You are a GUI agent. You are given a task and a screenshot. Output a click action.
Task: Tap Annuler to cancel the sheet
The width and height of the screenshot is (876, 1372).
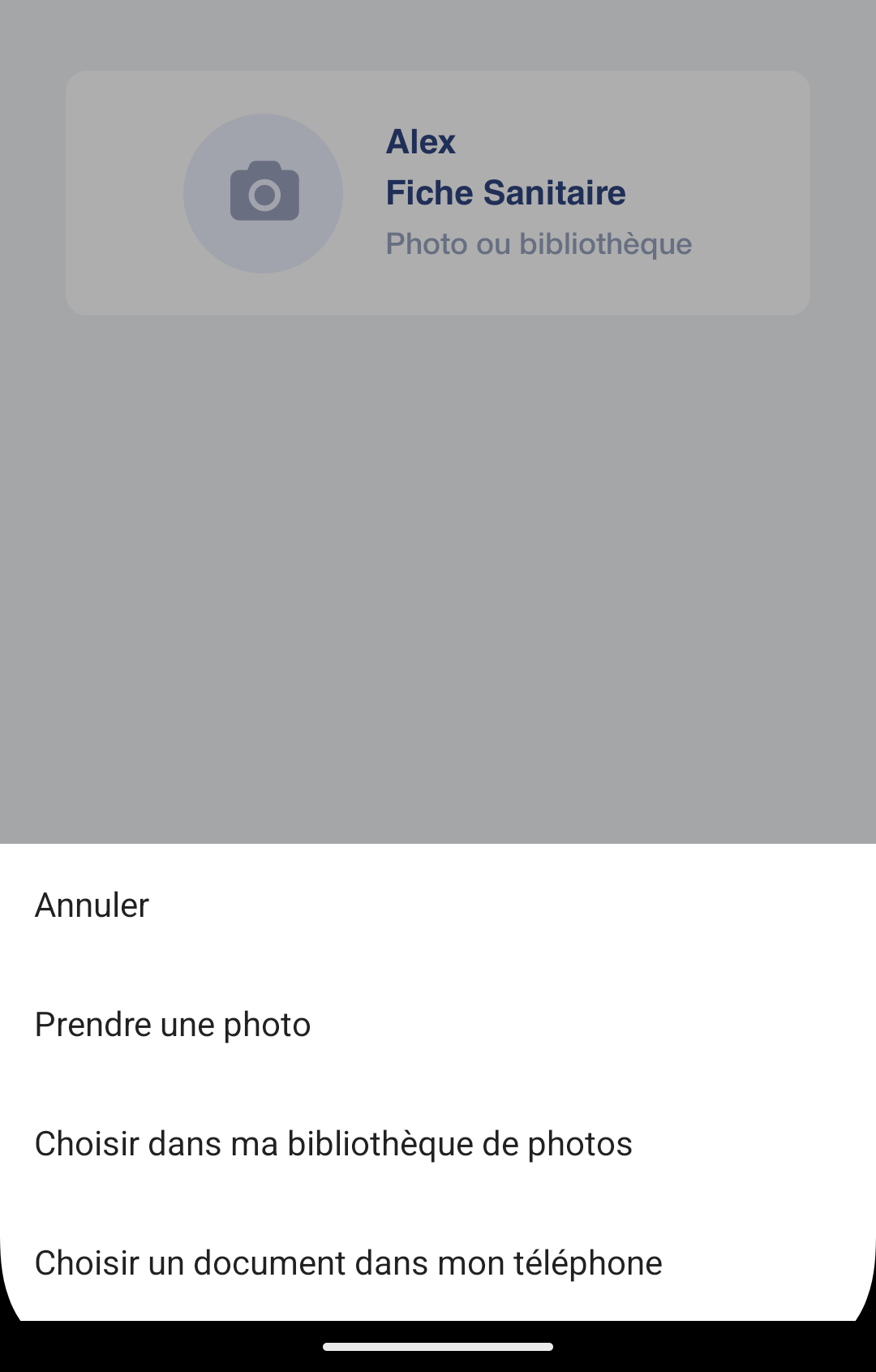(x=92, y=905)
